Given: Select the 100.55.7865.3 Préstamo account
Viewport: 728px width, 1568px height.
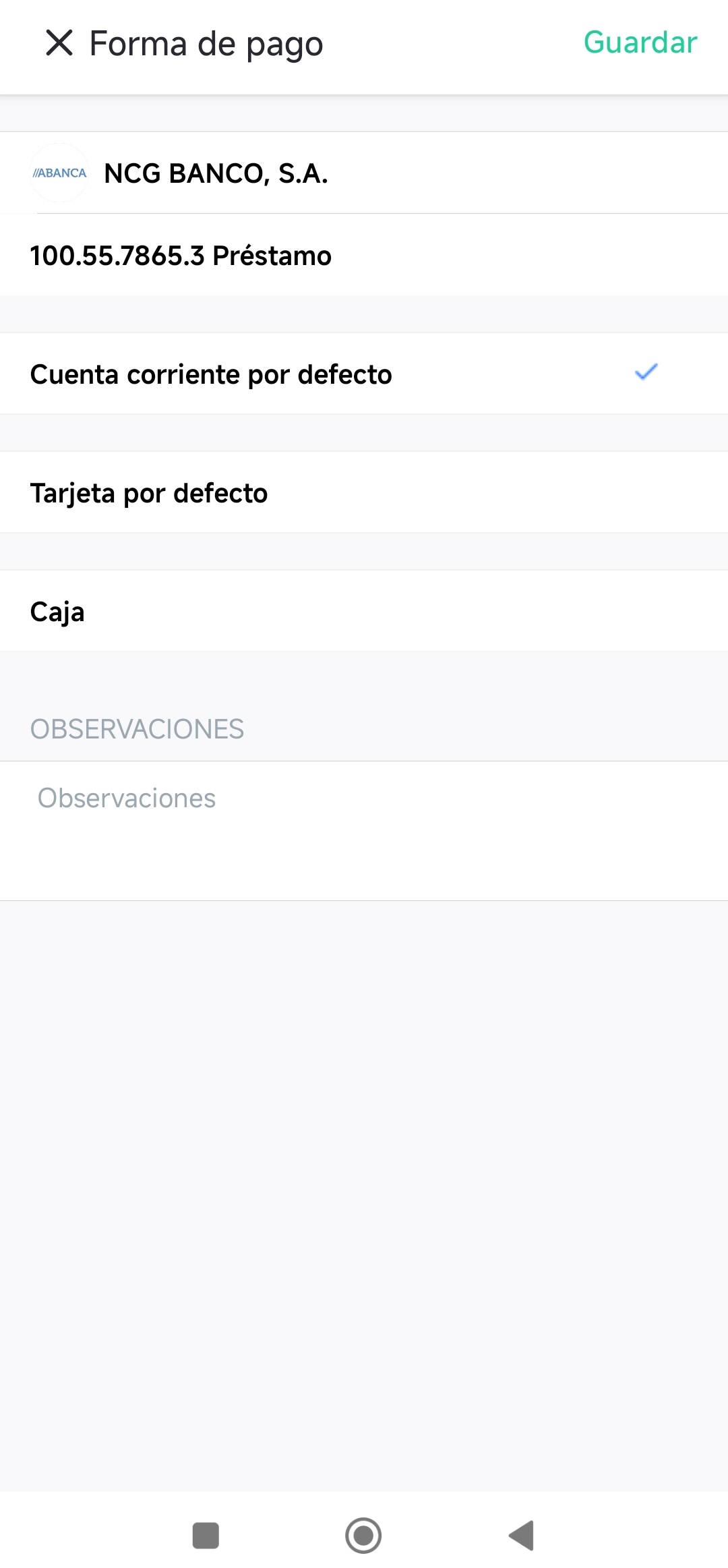Looking at the screenshot, I should 364,255.
